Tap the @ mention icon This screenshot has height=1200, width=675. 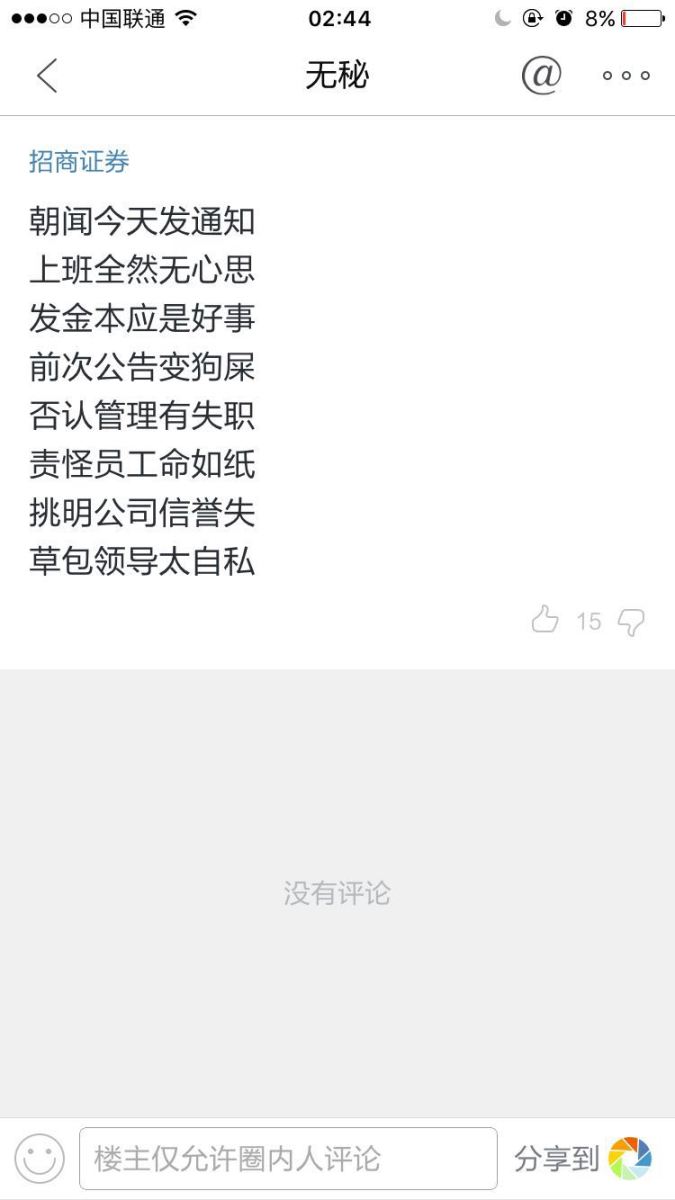pyautogui.click(x=541, y=76)
